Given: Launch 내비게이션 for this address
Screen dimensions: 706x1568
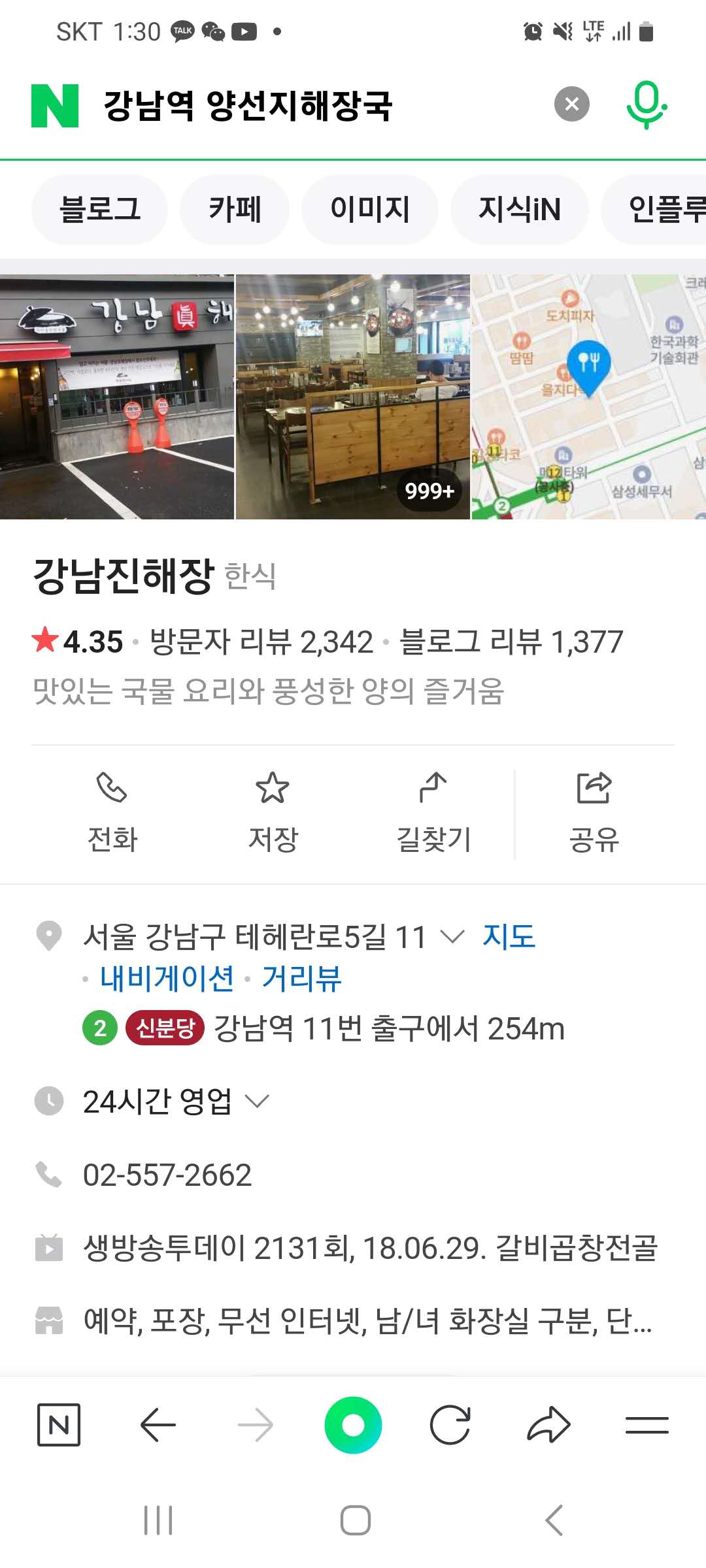Looking at the screenshot, I should 167,979.
